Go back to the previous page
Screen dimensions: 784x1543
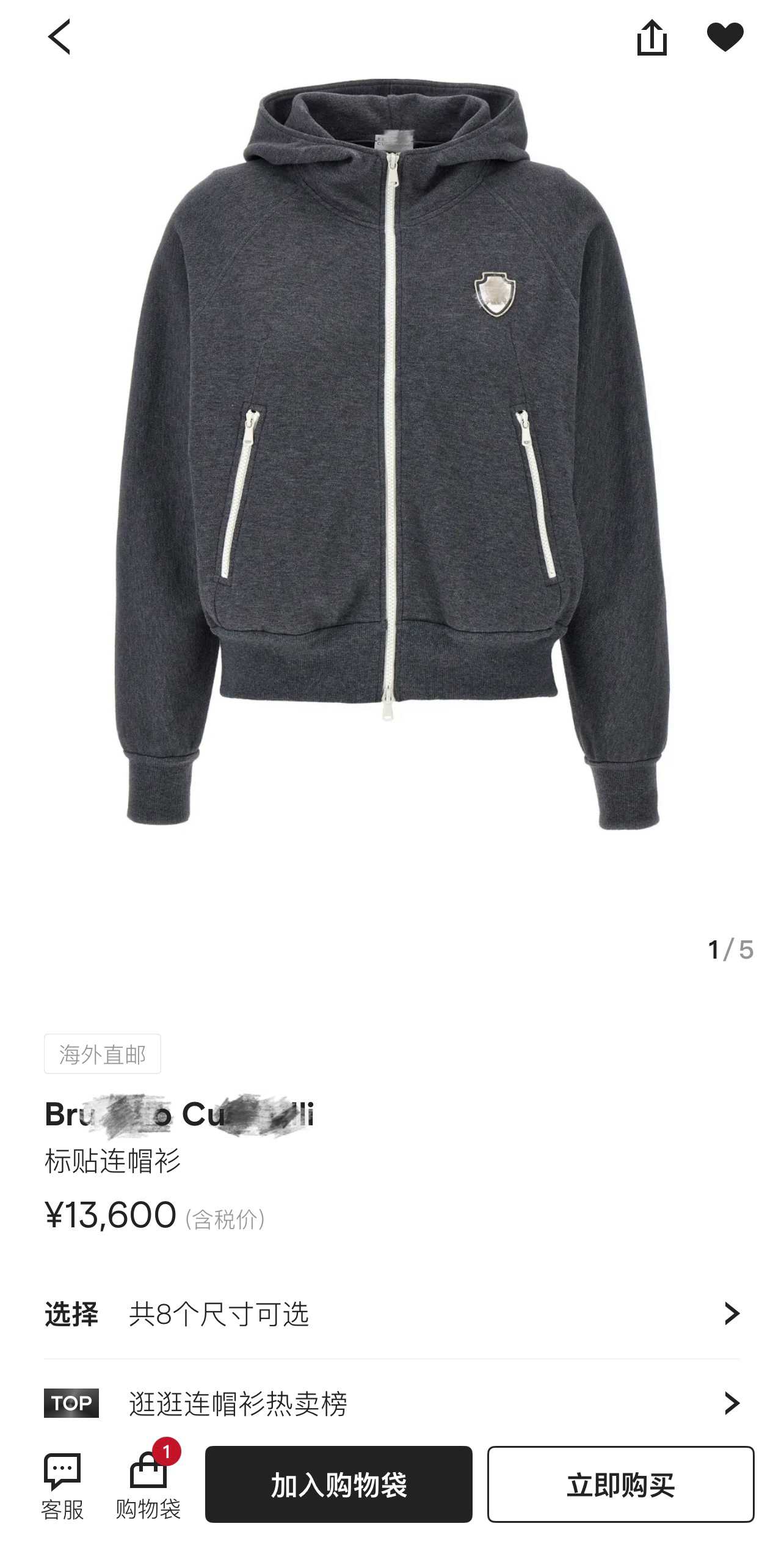[x=59, y=37]
